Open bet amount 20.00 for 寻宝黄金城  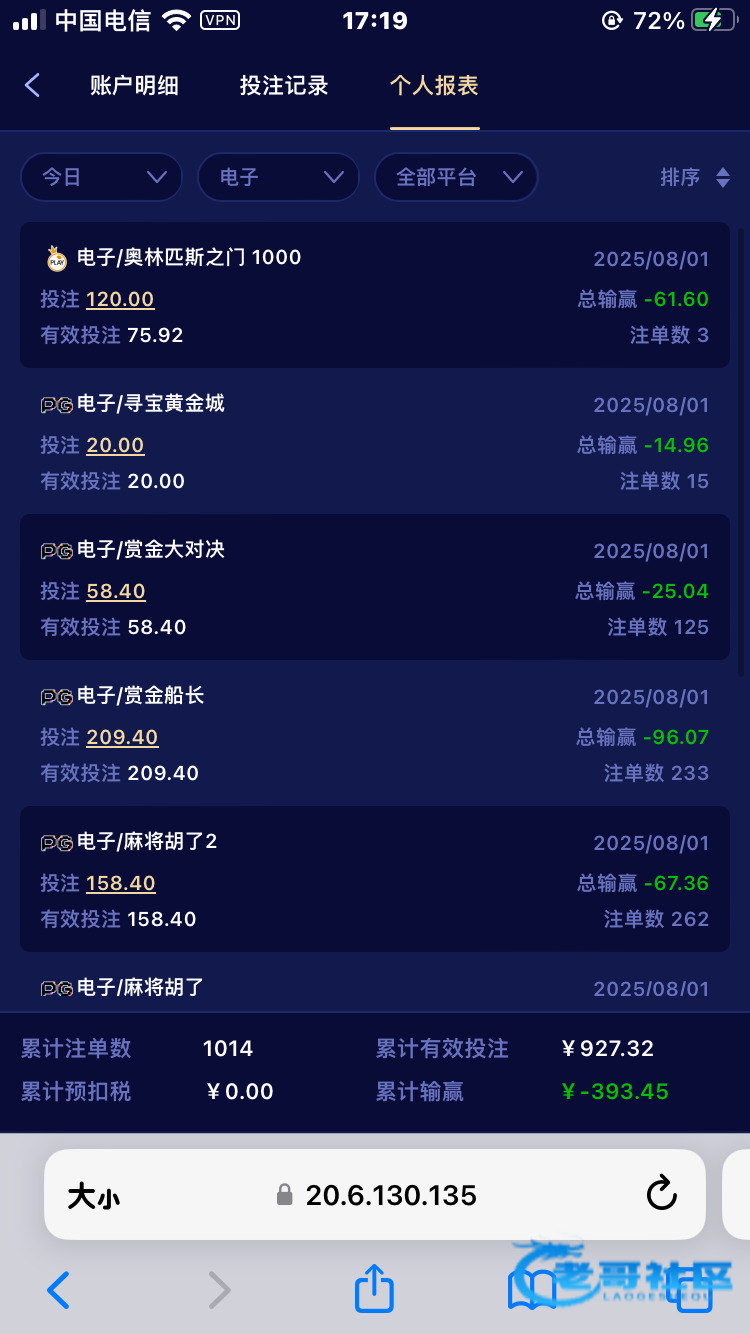point(115,445)
